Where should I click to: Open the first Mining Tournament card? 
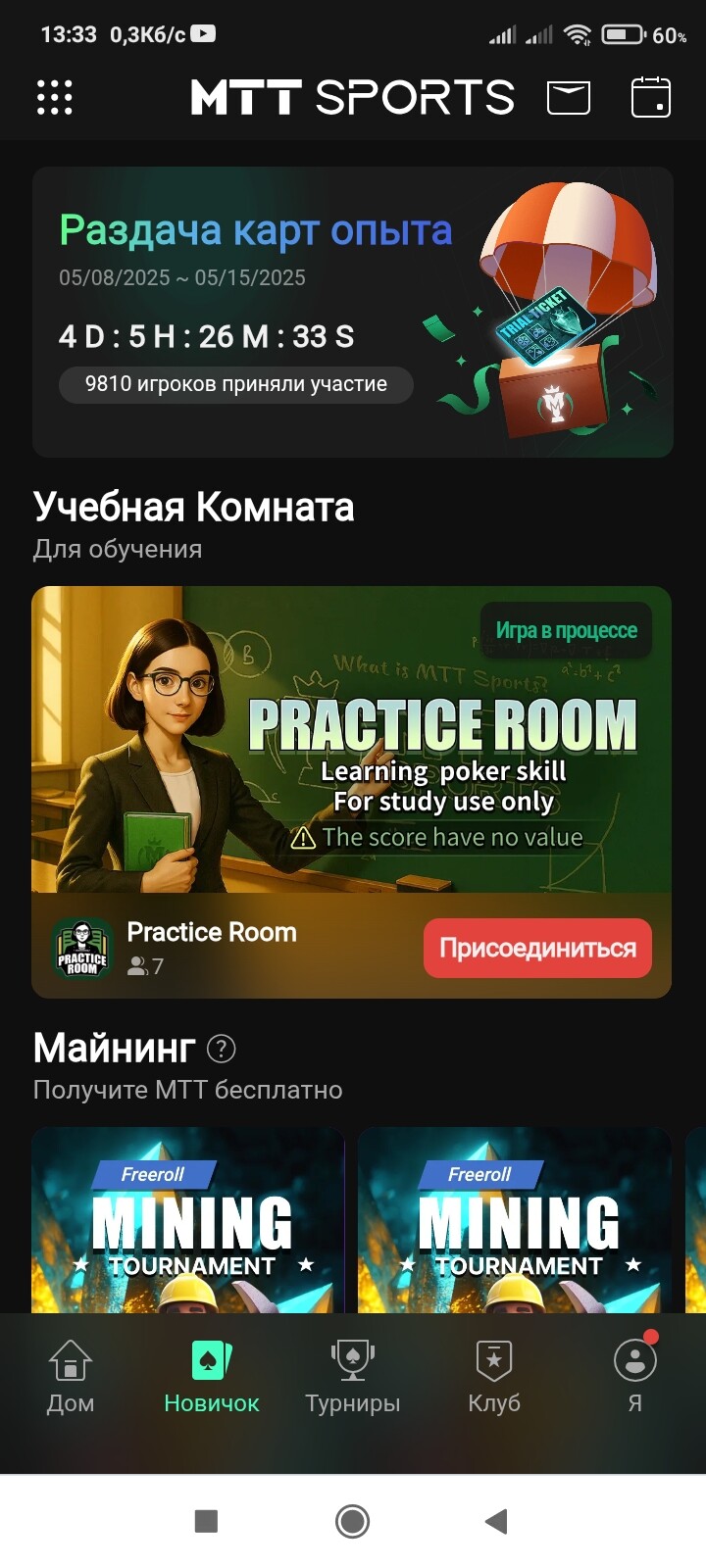pyautogui.click(x=188, y=1220)
